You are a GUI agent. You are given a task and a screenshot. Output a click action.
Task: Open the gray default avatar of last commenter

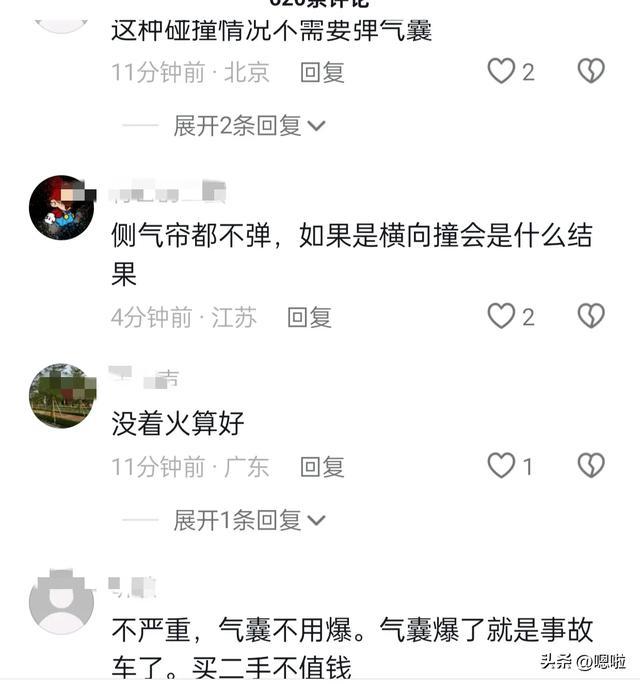62,603
